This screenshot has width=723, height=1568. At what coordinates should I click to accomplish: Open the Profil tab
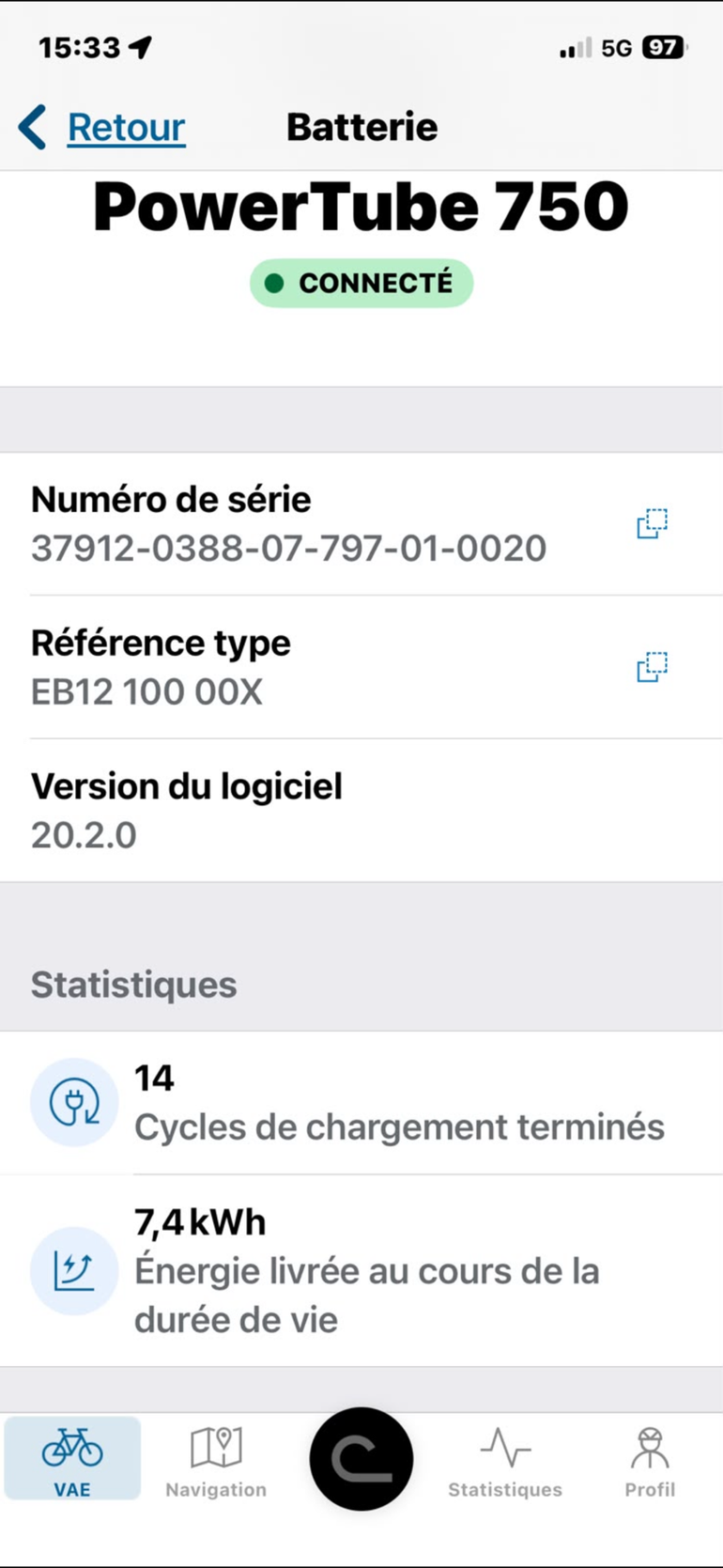[x=650, y=1461]
